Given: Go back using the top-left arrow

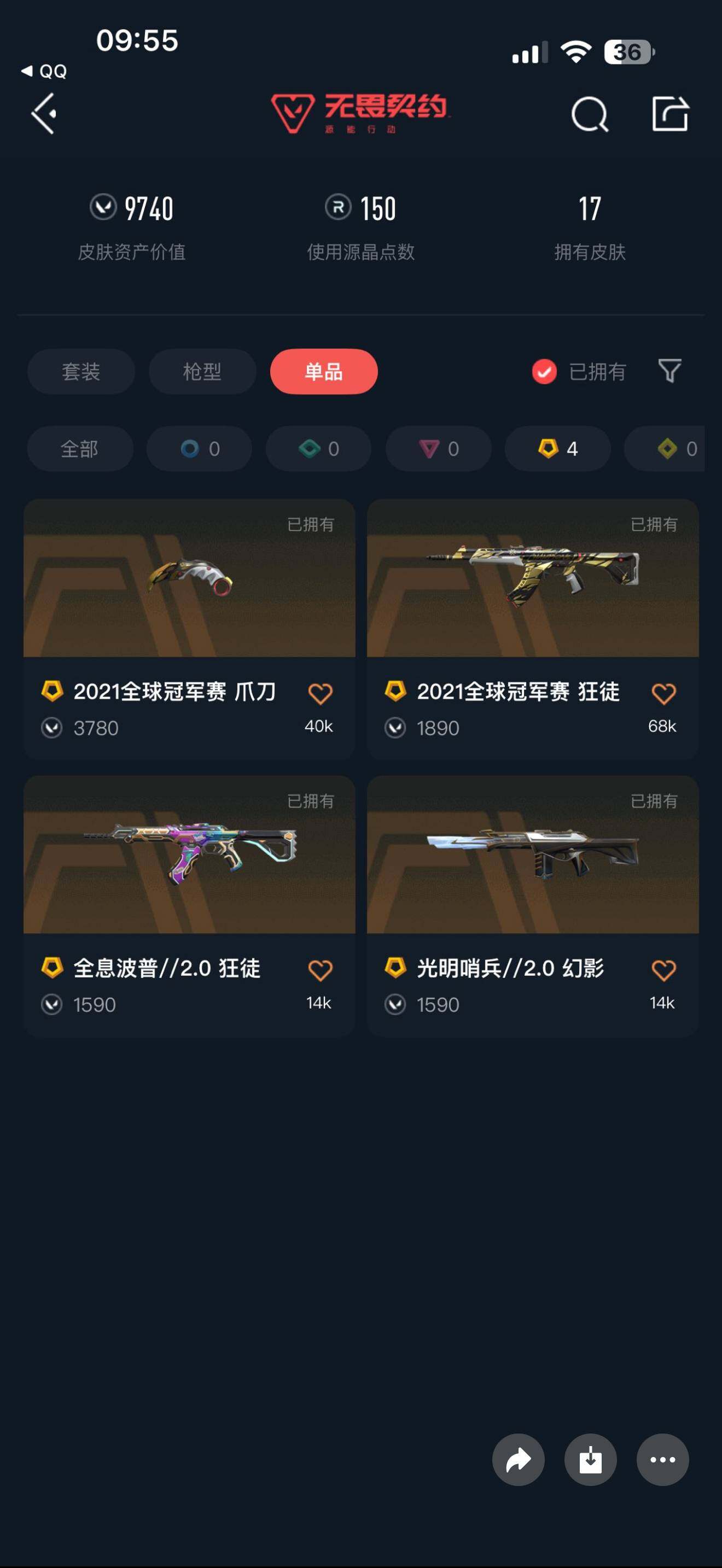Looking at the screenshot, I should point(44,114).
